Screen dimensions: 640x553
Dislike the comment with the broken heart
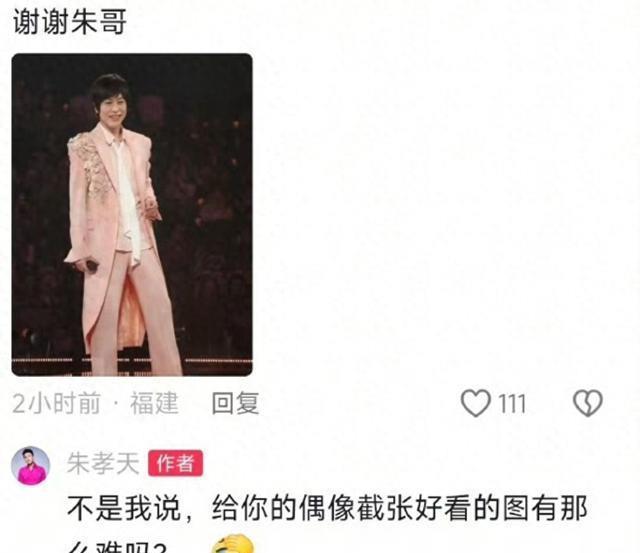coord(588,403)
